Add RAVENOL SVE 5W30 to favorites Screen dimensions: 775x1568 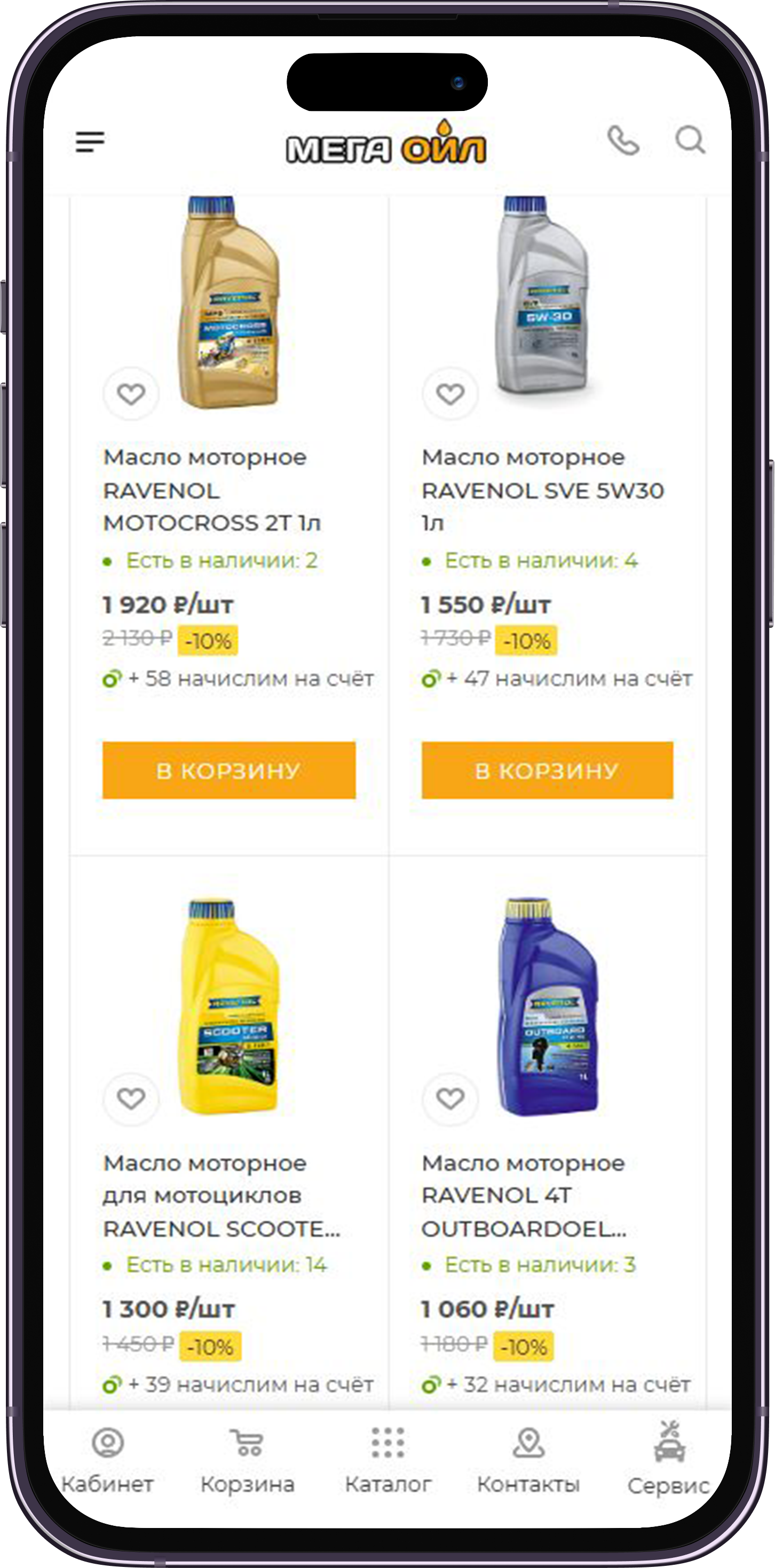pyautogui.click(x=450, y=394)
